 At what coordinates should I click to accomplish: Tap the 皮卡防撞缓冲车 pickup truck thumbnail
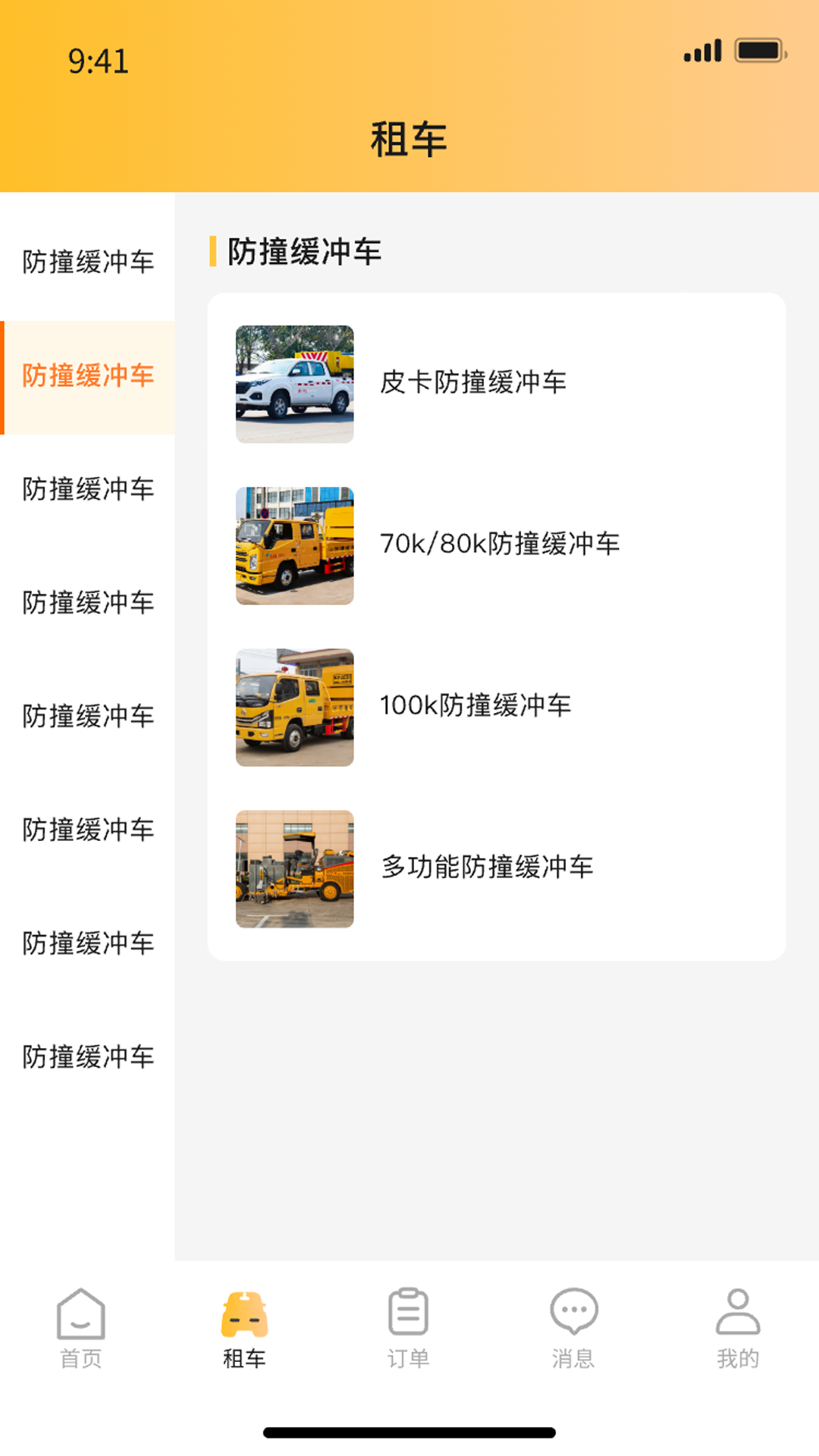point(295,383)
